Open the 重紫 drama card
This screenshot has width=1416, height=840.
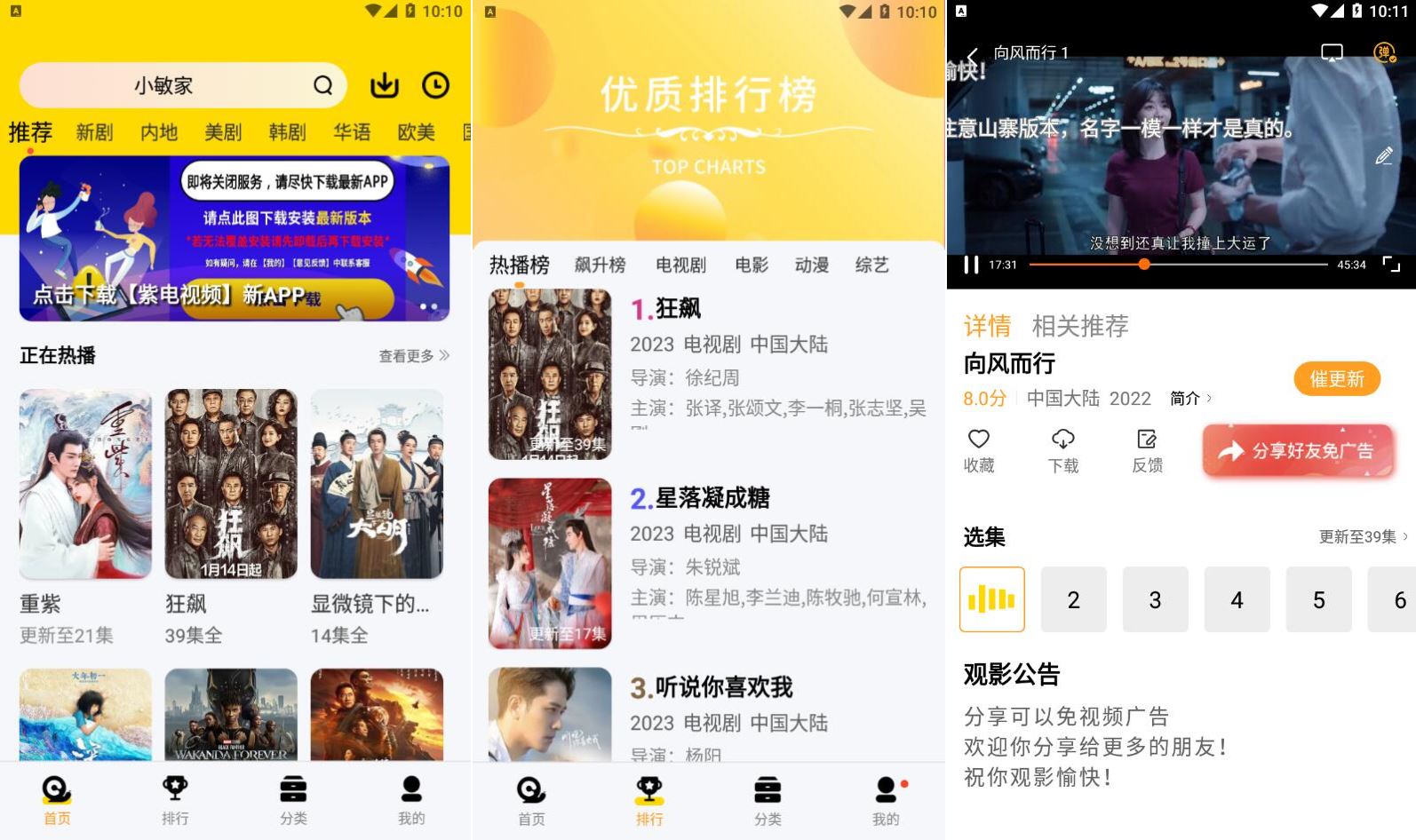point(85,484)
